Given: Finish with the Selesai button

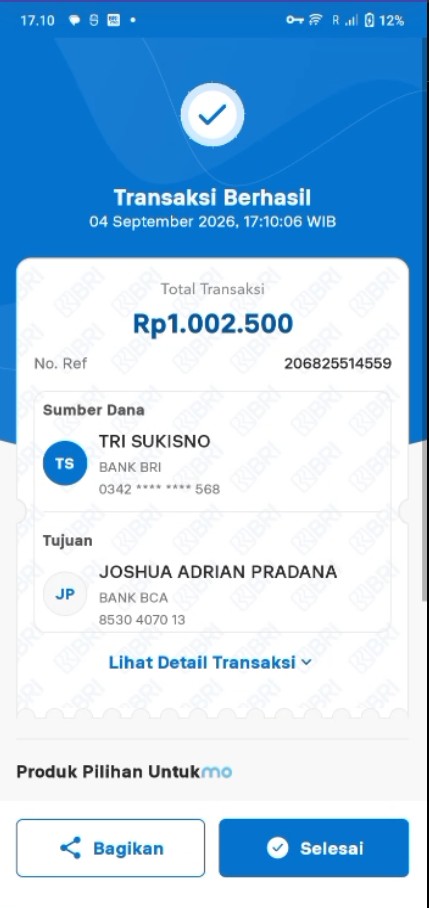Looking at the screenshot, I should tap(314, 848).
